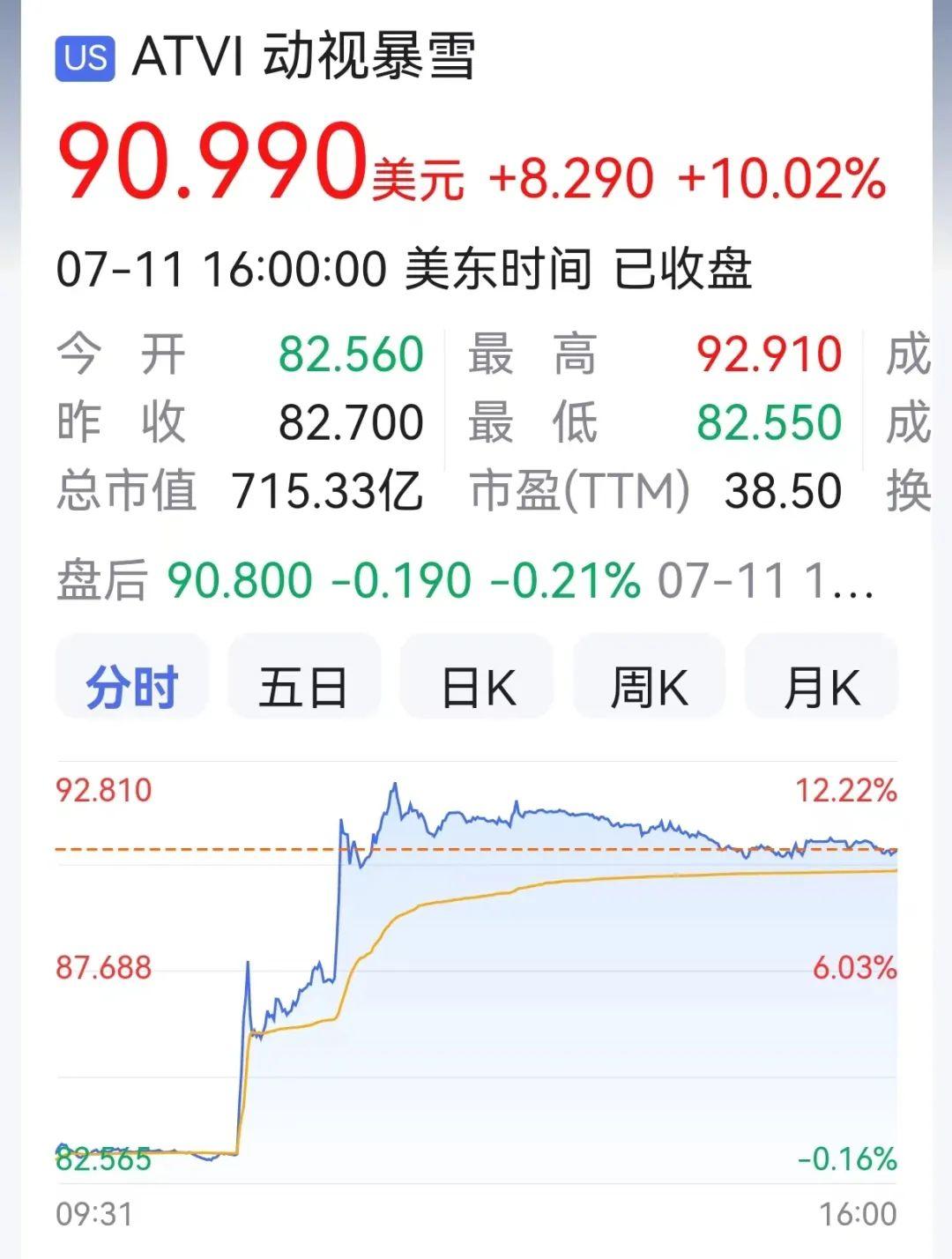Switch to the 周K weekly chart

tap(649, 687)
